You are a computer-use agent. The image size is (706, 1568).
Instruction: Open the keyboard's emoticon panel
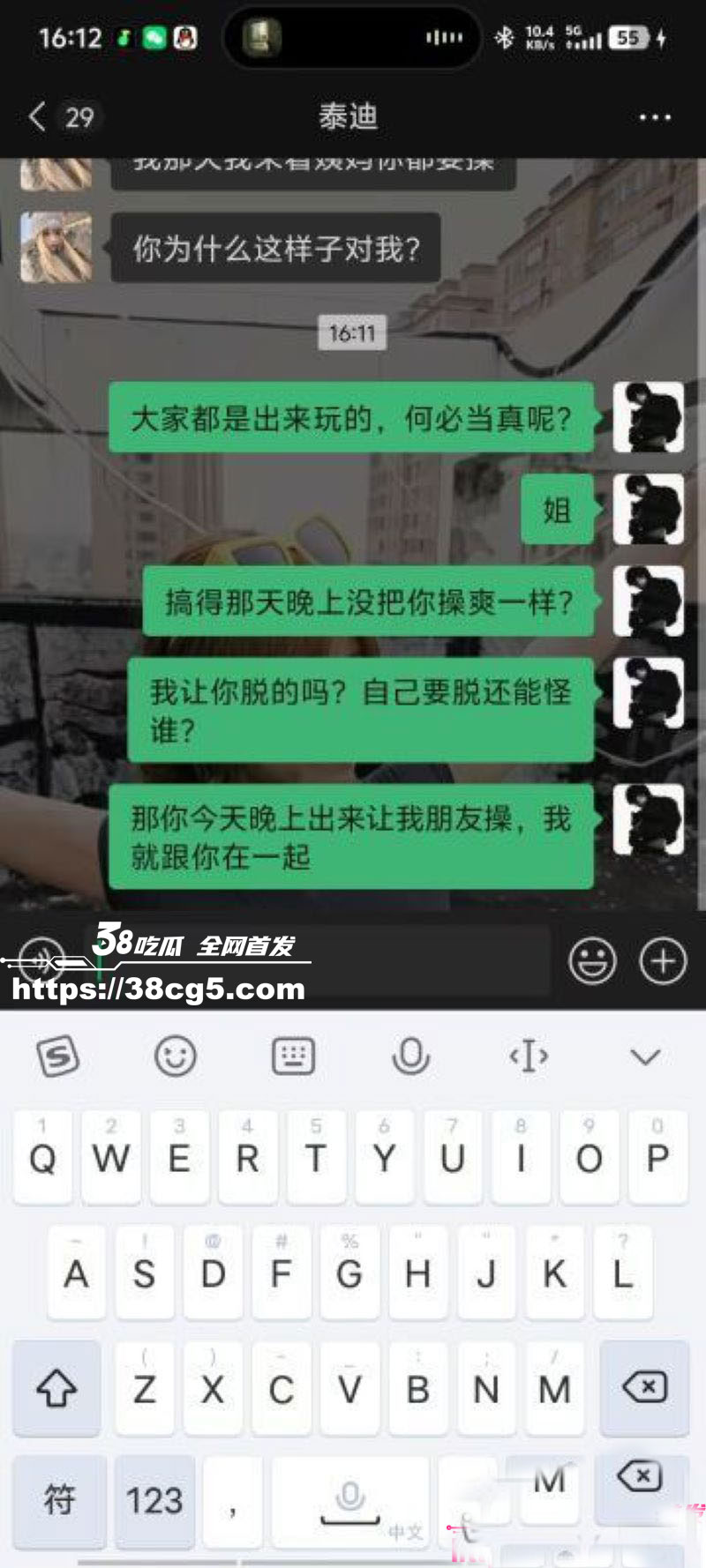pos(175,1056)
